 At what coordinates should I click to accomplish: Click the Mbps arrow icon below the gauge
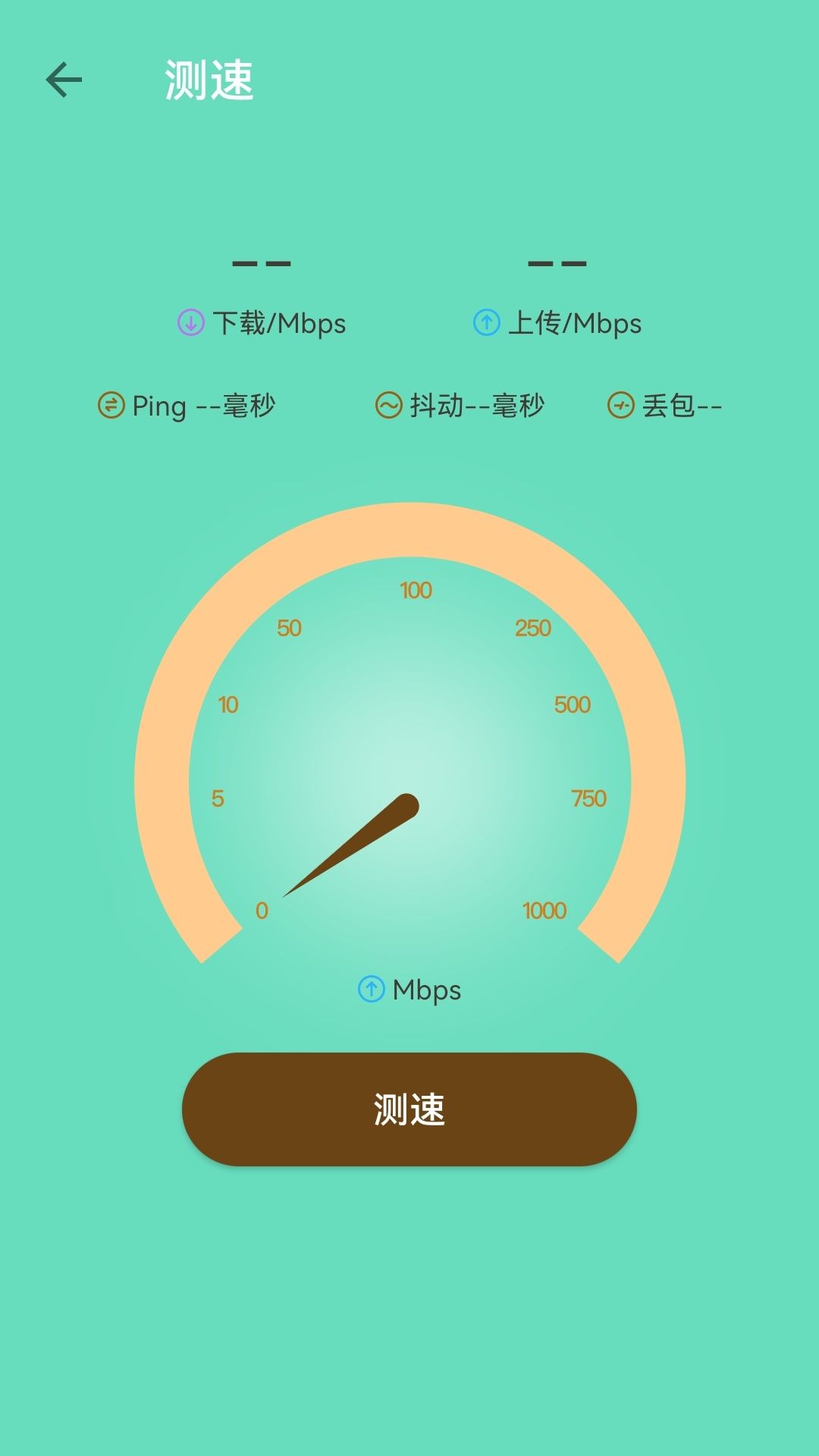pyautogui.click(x=371, y=989)
